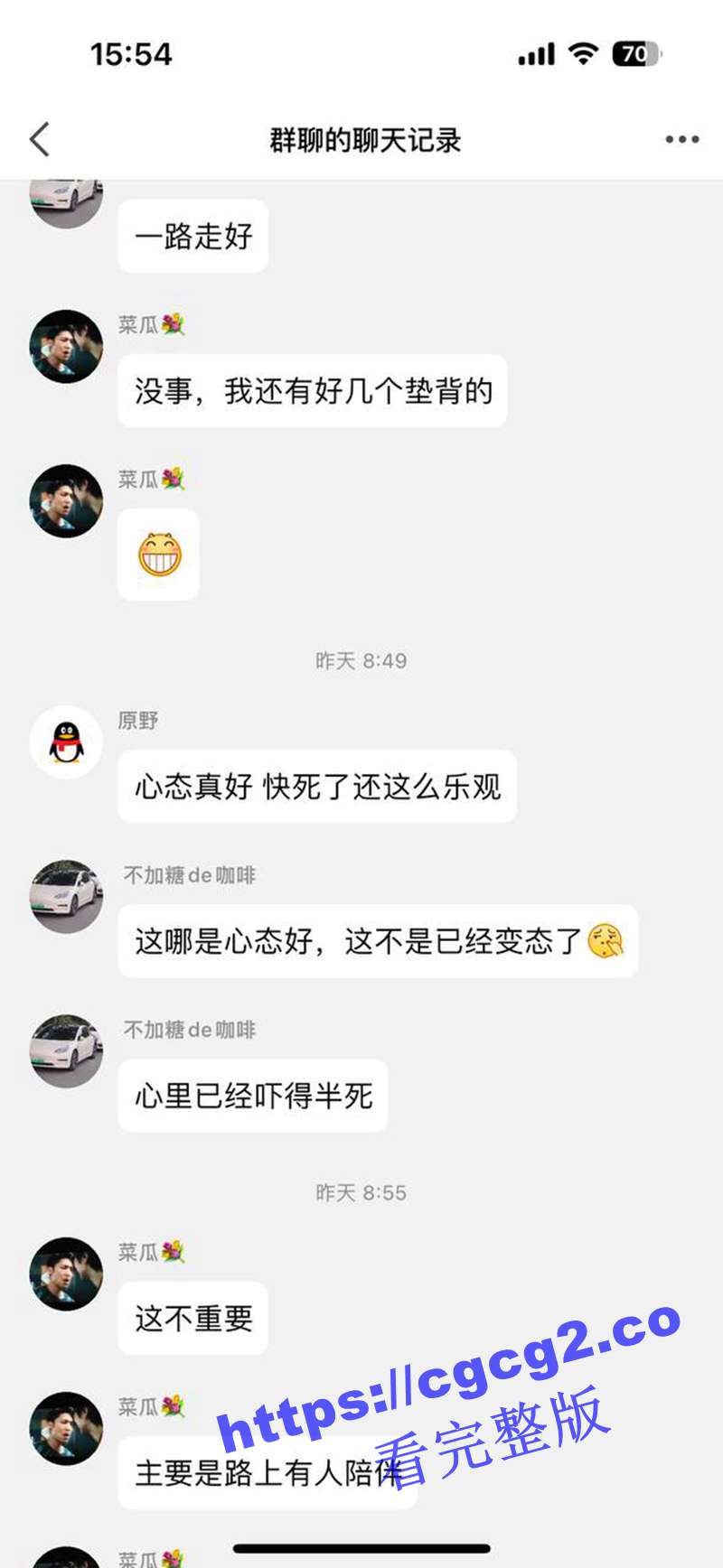Open the three-dot overflow menu

(x=681, y=140)
